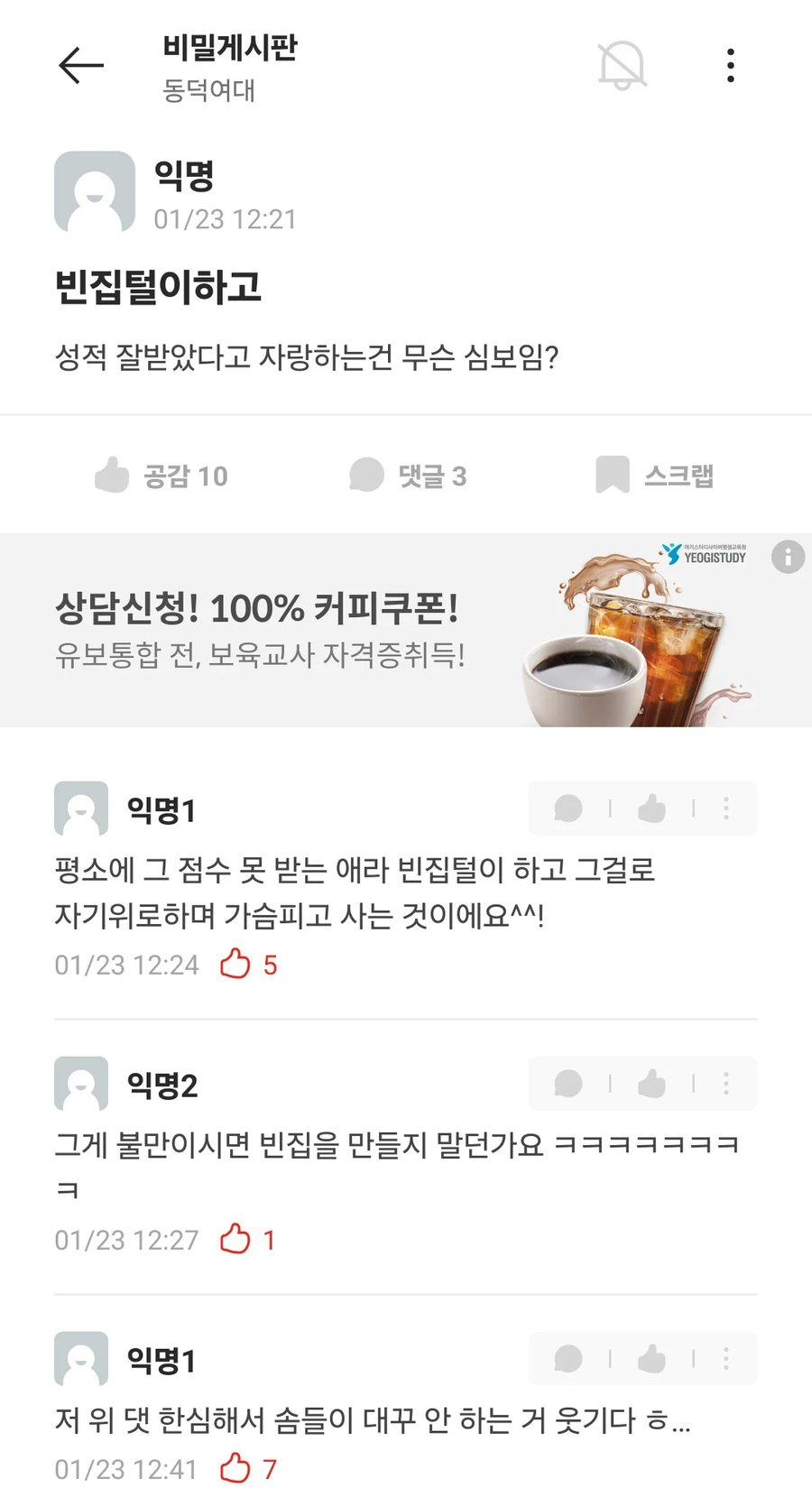The width and height of the screenshot is (812, 1506).
Task: Scrap this post with 스크랩
Action: pos(655,475)
